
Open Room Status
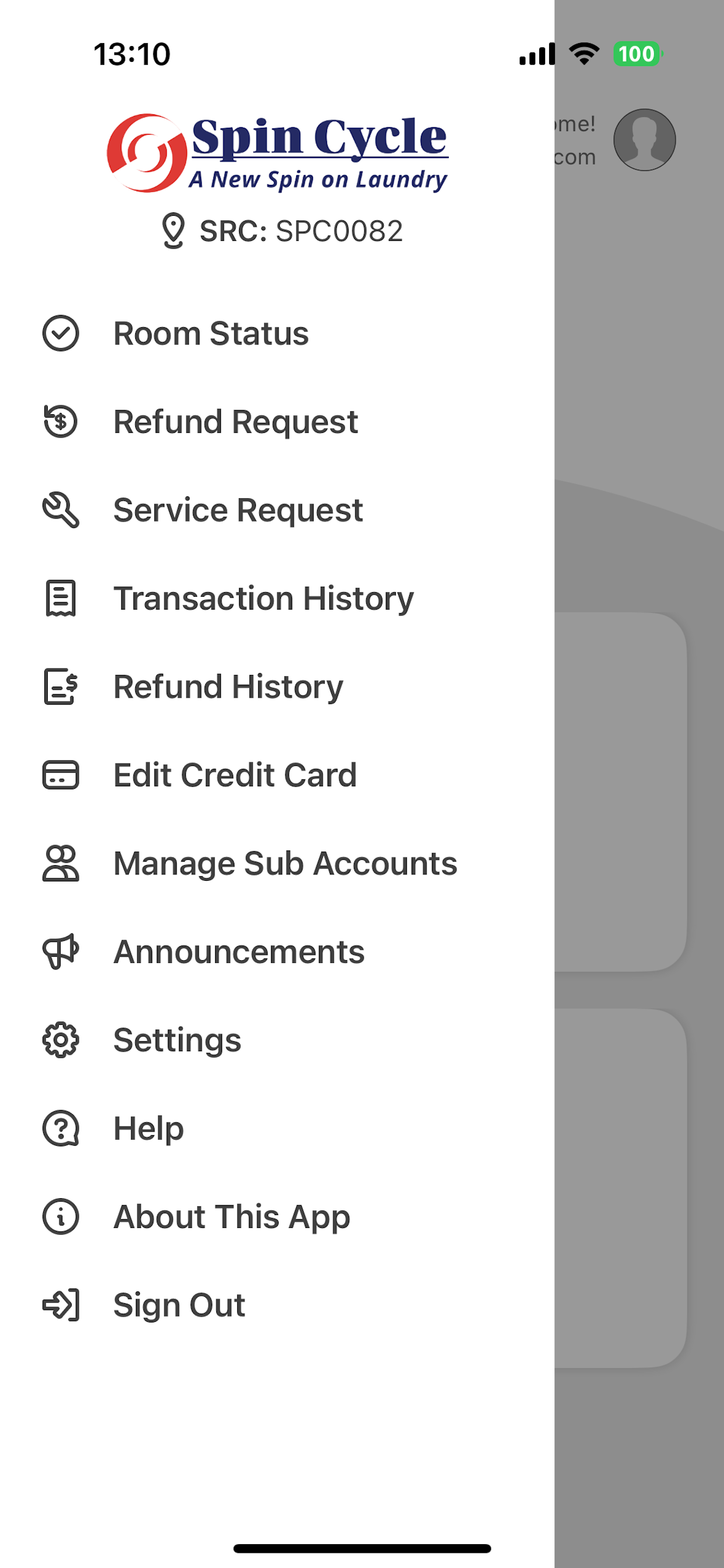(x=277, y=334)
